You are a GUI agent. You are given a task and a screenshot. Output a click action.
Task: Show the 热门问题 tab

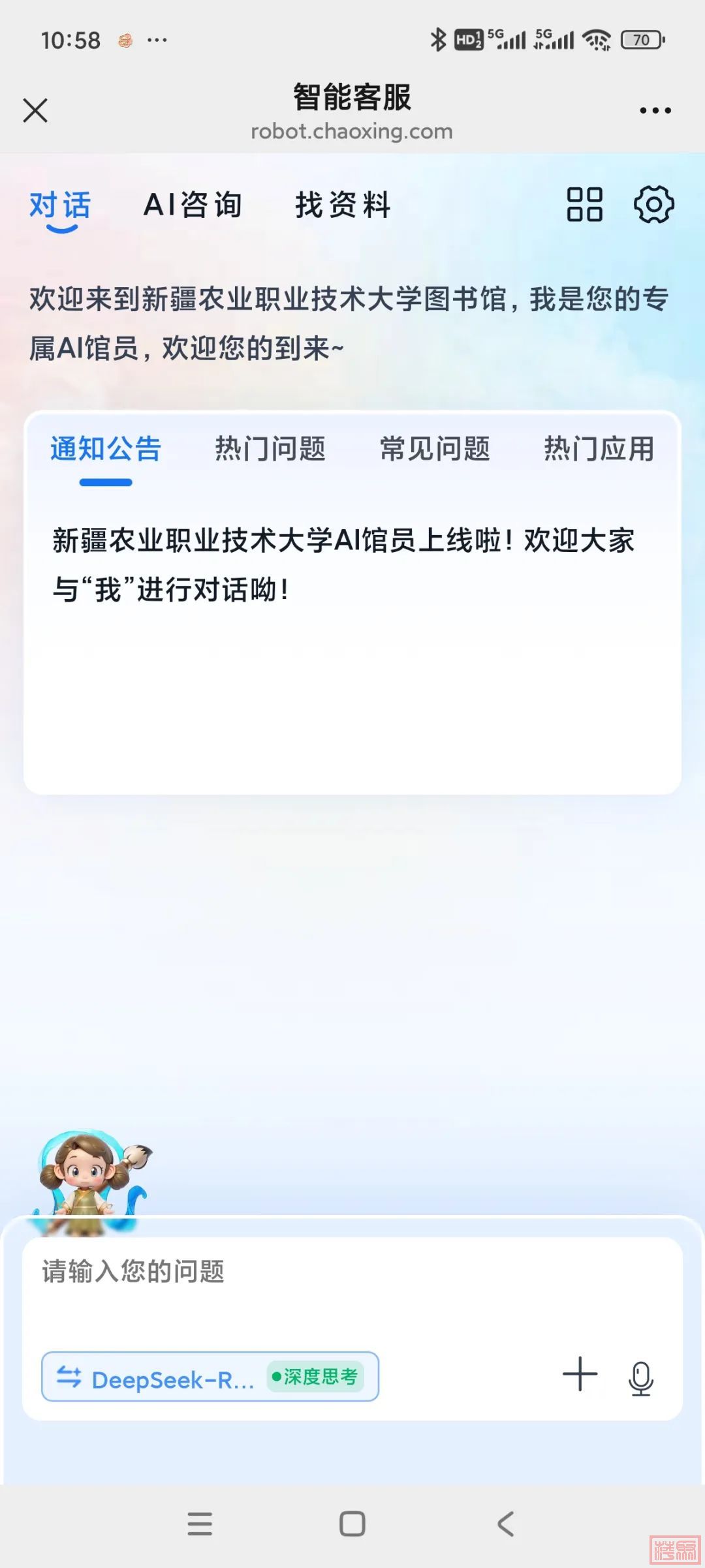click(270, 450)
